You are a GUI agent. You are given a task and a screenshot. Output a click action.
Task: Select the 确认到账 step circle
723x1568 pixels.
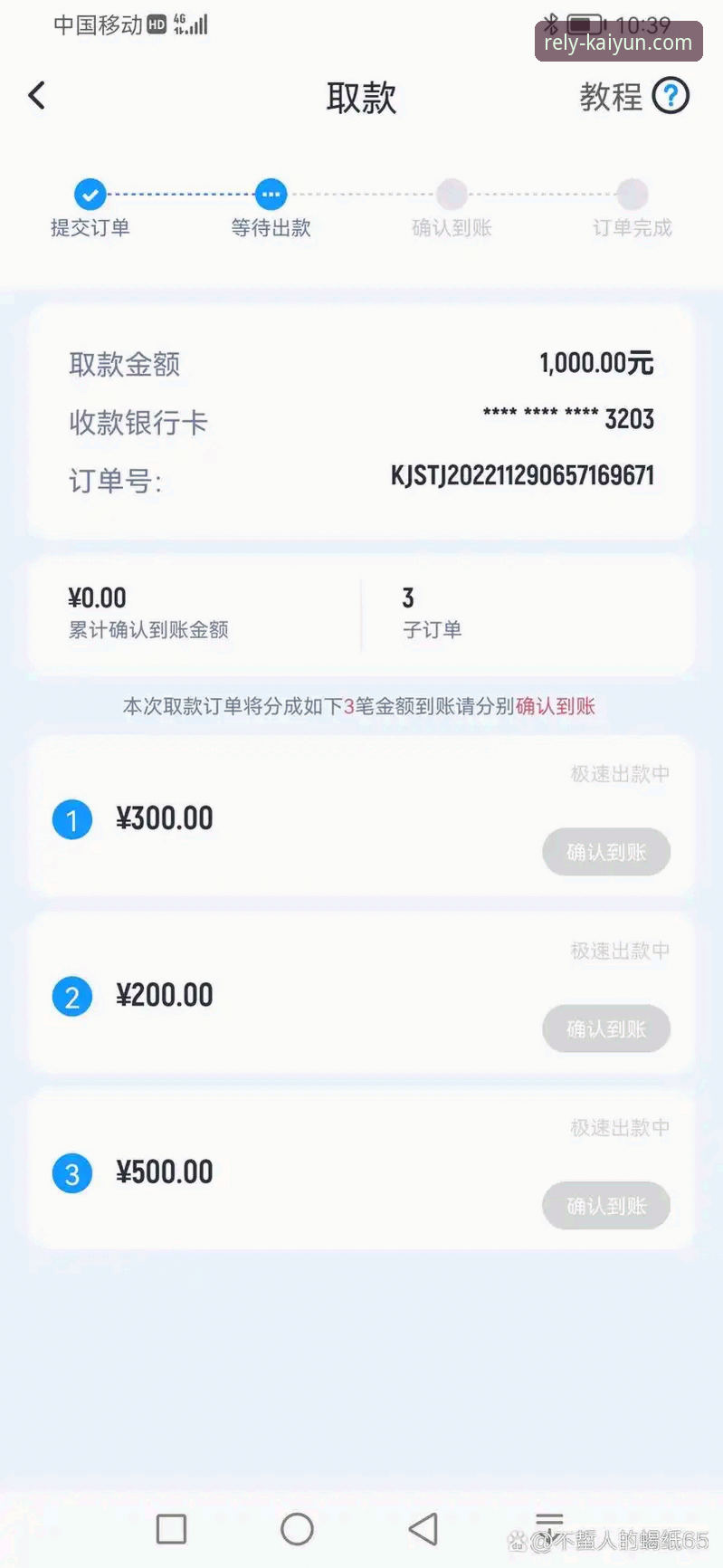point(452,193)
